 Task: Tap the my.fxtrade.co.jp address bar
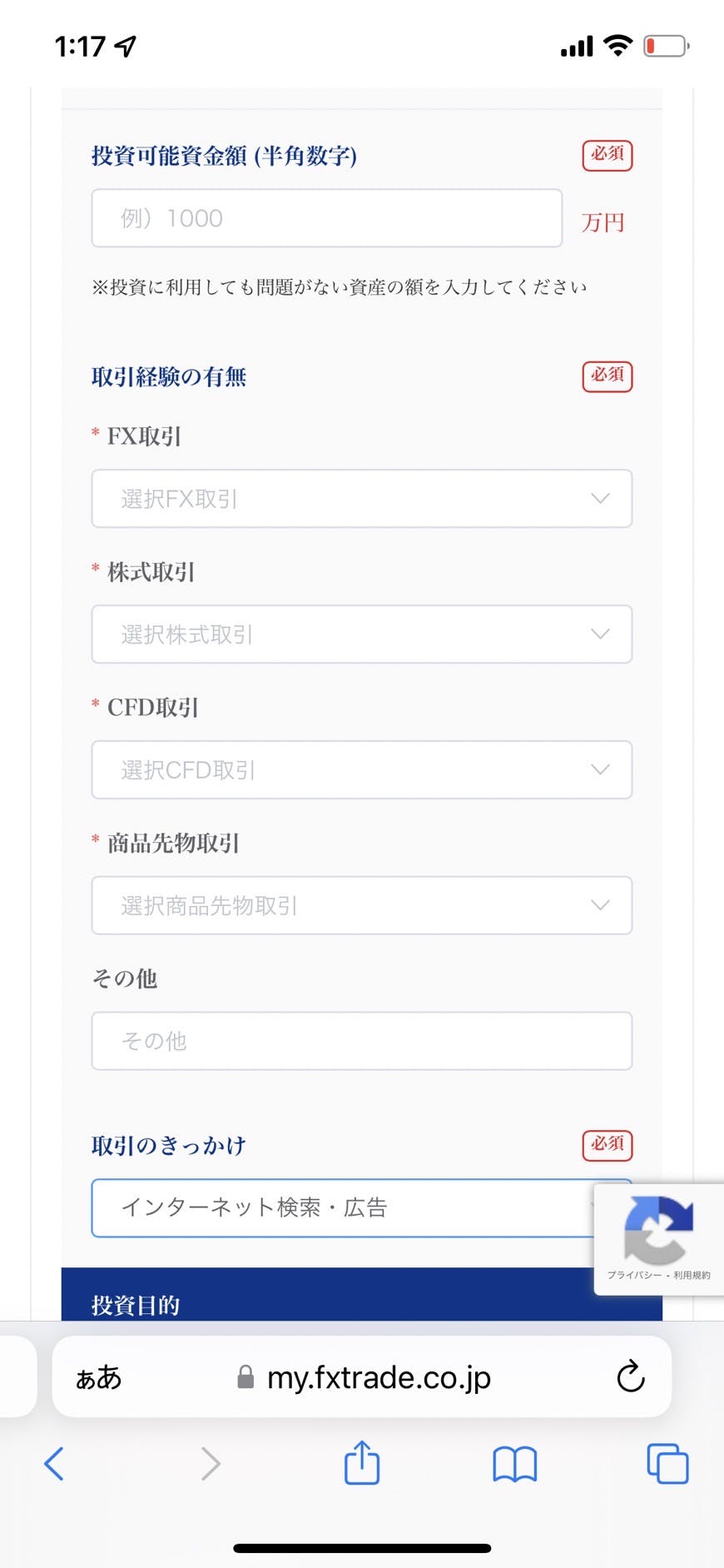(x=364, y=1377)
